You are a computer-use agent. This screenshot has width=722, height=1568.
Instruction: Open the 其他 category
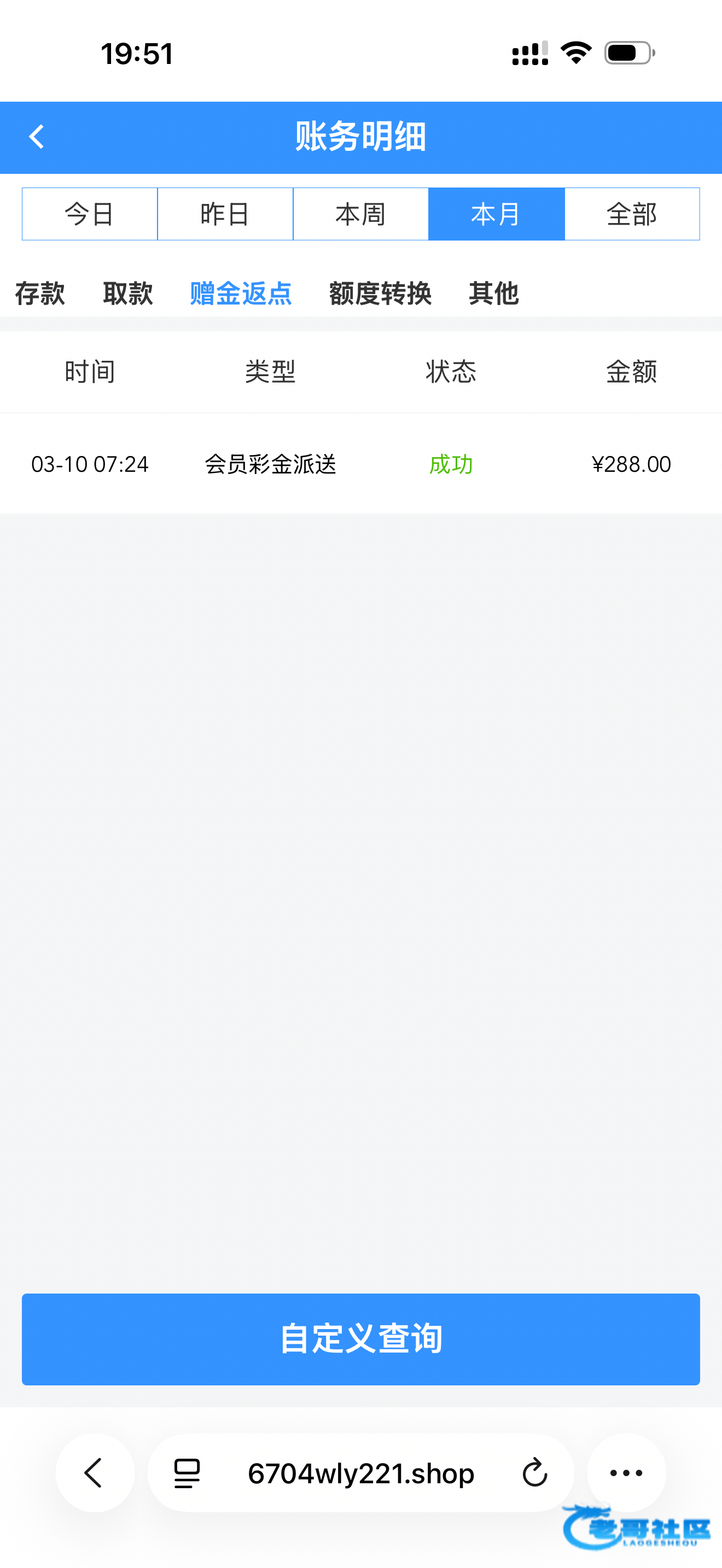pyautogui.click(x=494, y=294)
